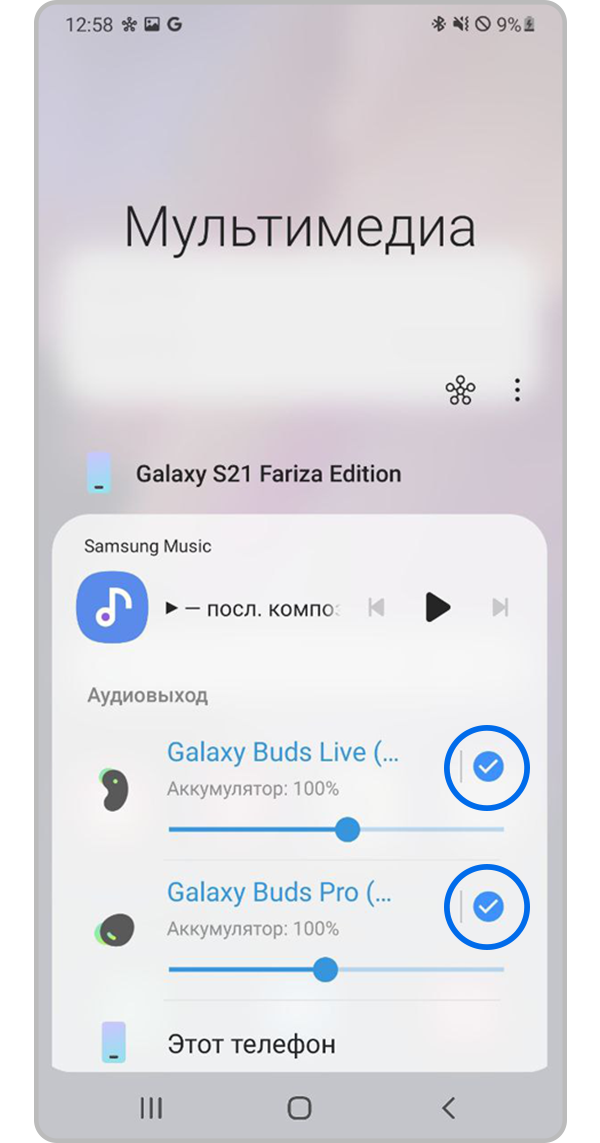This screenshot has height=1143, width=600.
Task: Skip to the previous track
Action: click(377, 607)
